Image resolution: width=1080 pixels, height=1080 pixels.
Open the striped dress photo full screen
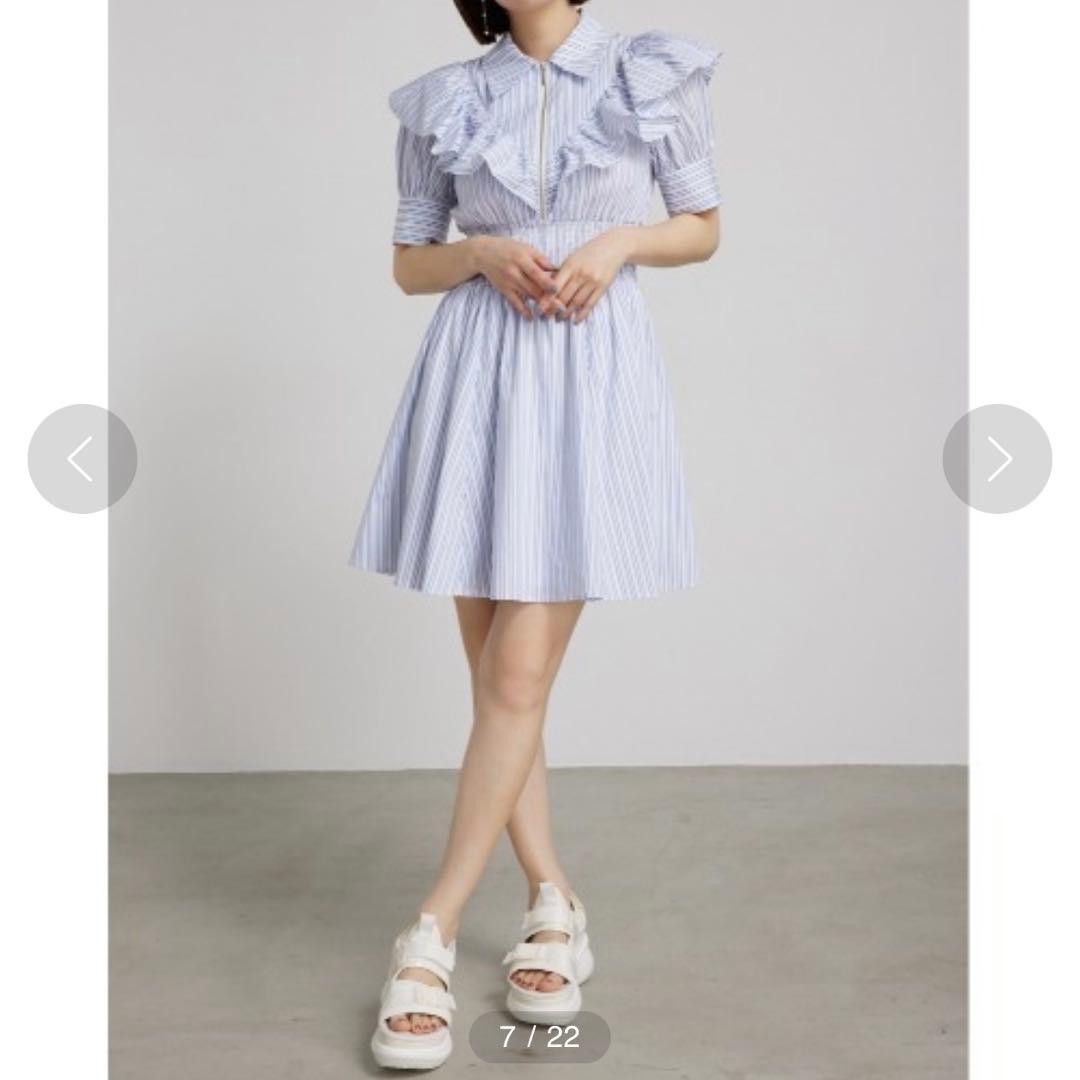pos(539,540)
